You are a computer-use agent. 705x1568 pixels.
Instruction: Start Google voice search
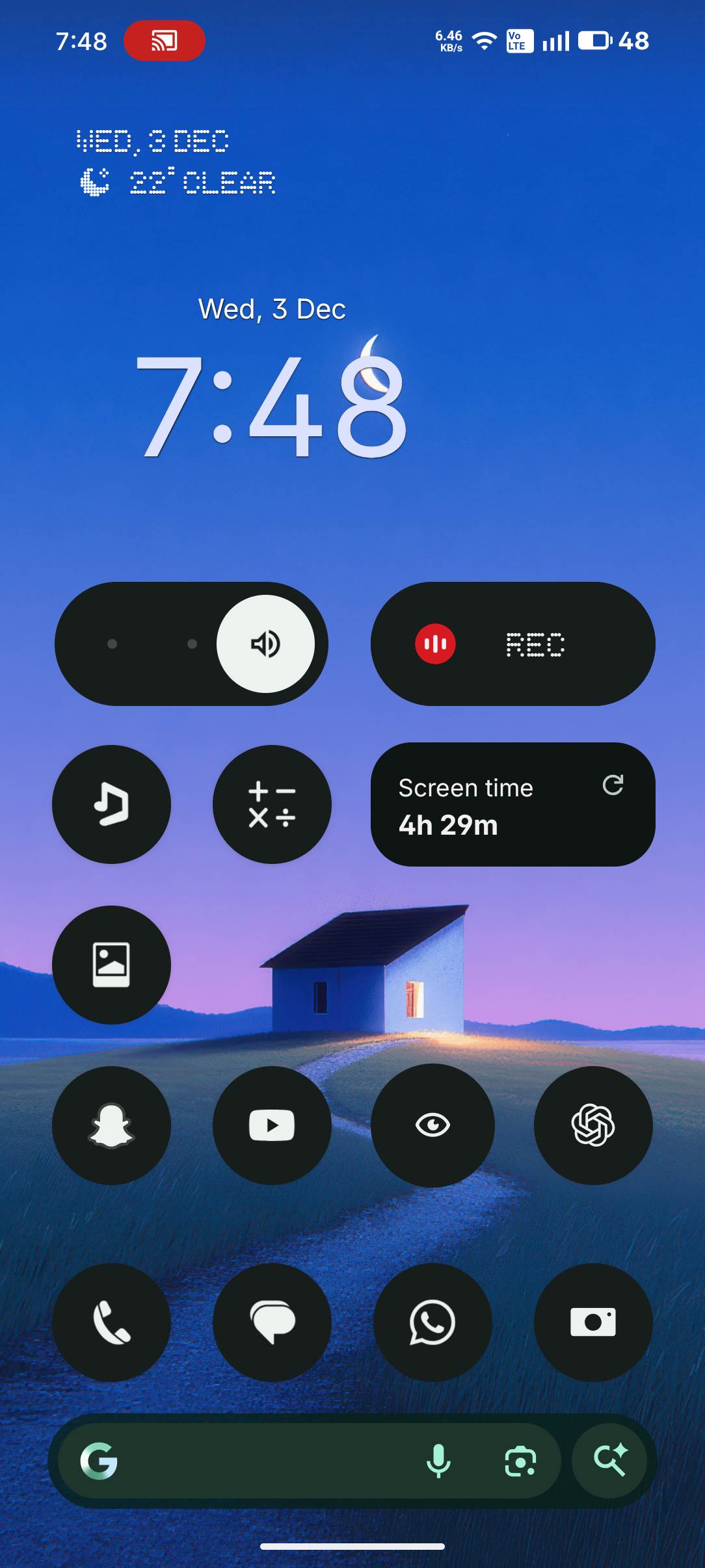tap(438, 1461)
